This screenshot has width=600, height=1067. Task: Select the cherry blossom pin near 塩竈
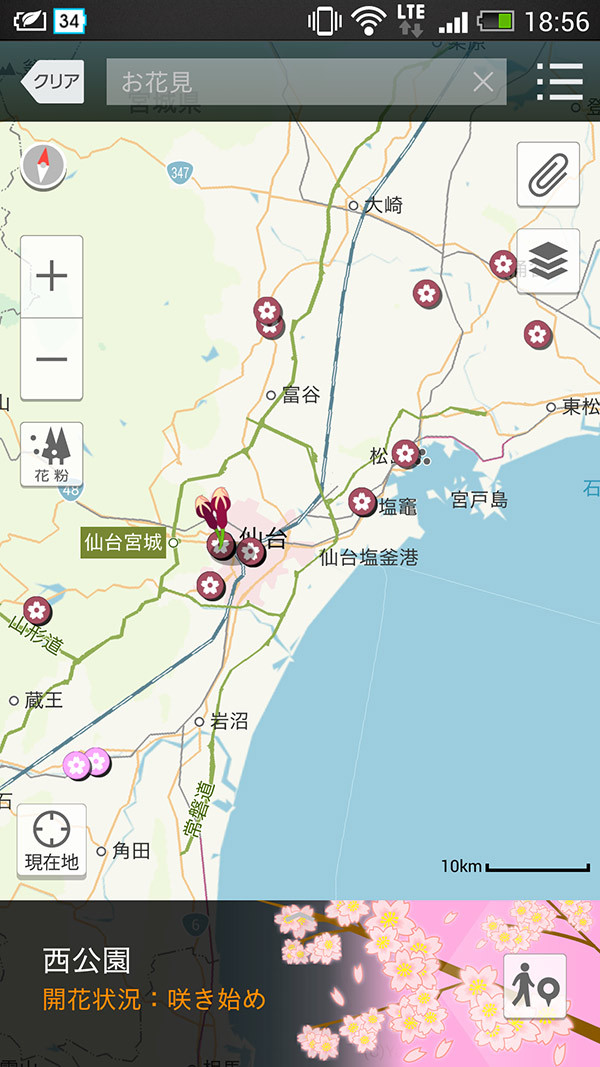click(362, 502)
